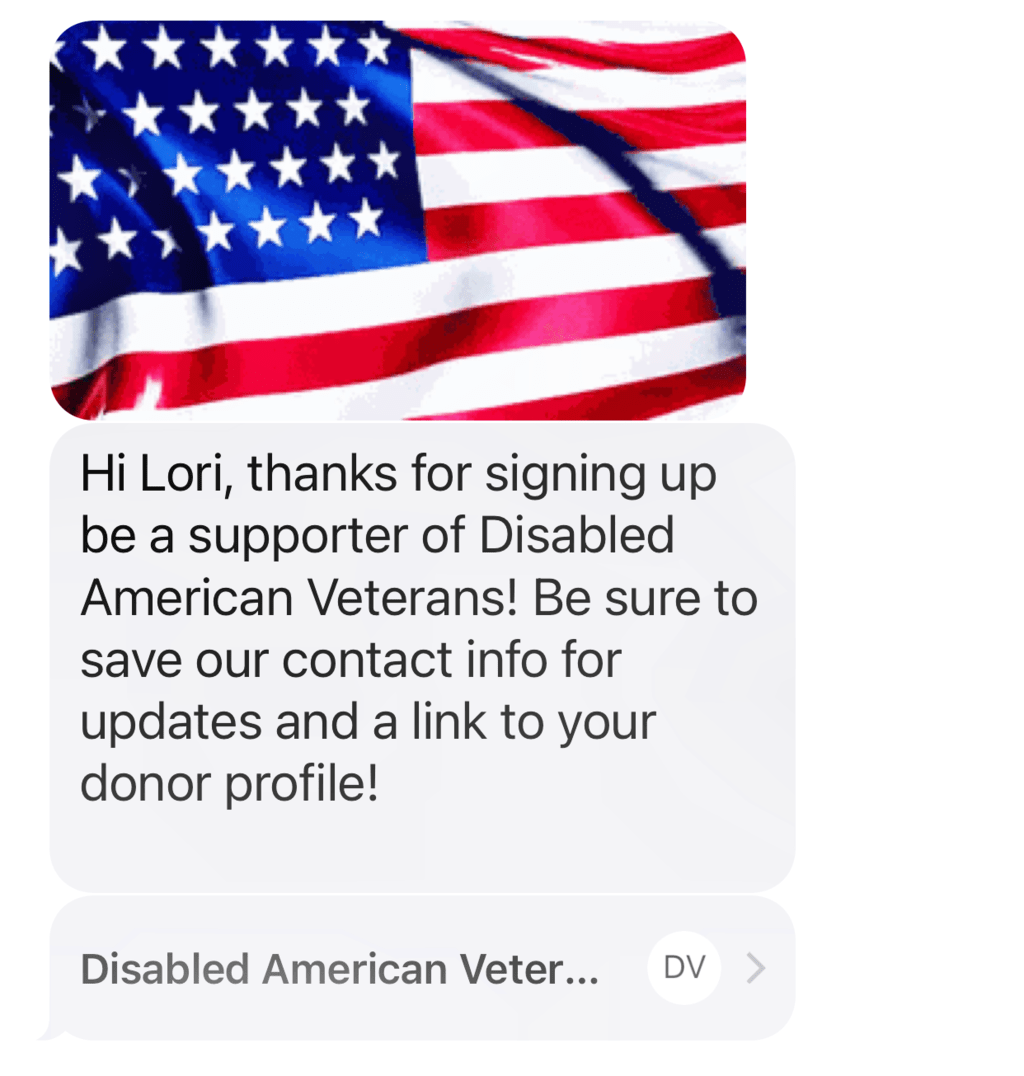Tap the disclosure arrow on the contact card

[x=757, y=967]
